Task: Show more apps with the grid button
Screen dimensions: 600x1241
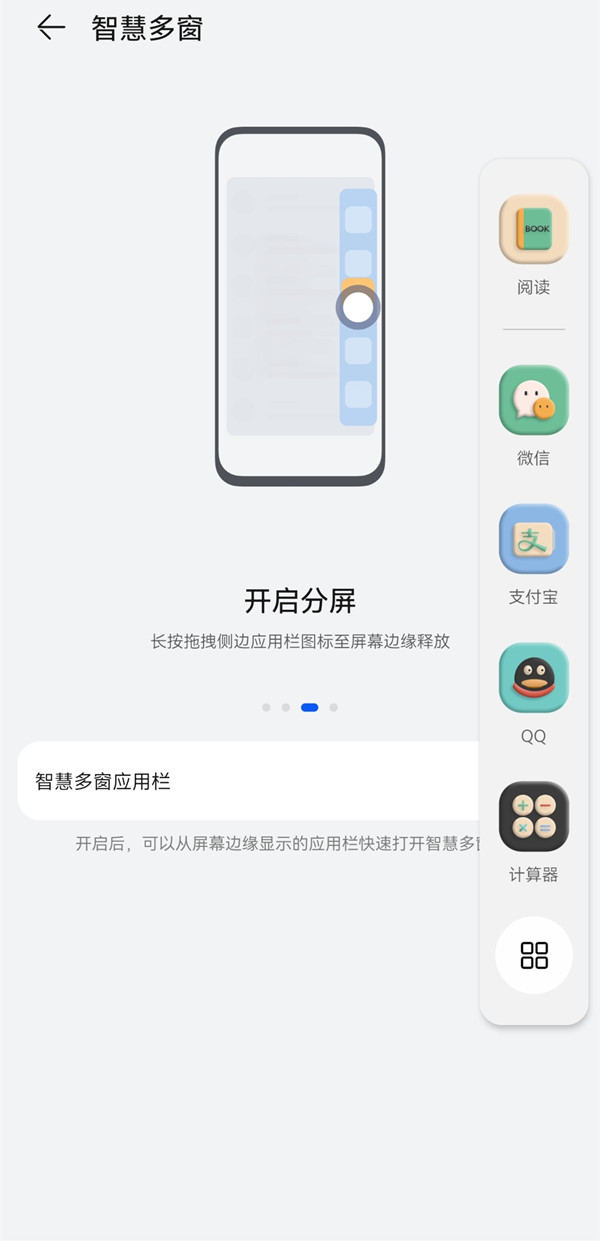Action: coord(534,955)
